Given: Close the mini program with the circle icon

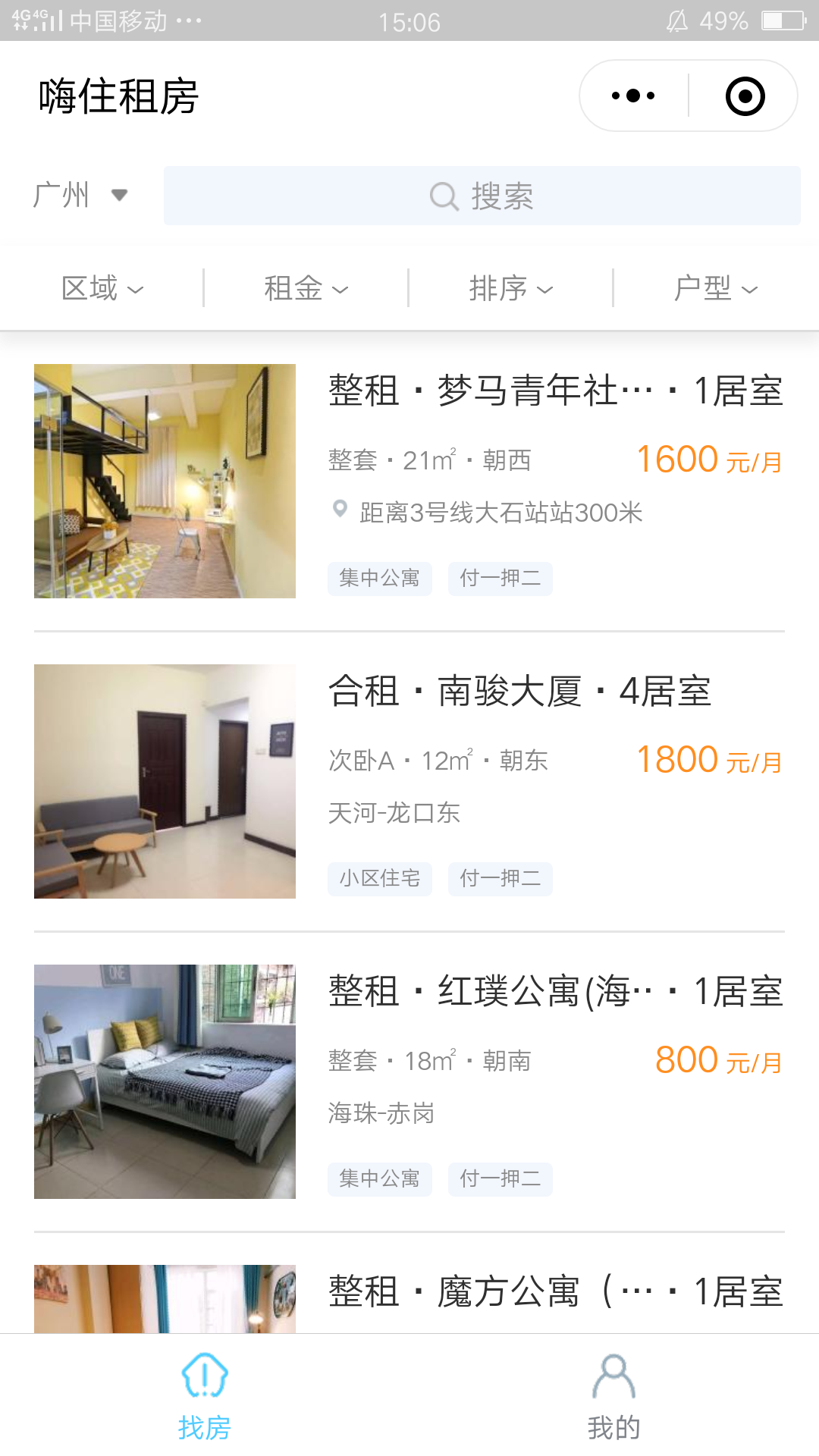Looking at the screenshot, I should click(745, 96).
